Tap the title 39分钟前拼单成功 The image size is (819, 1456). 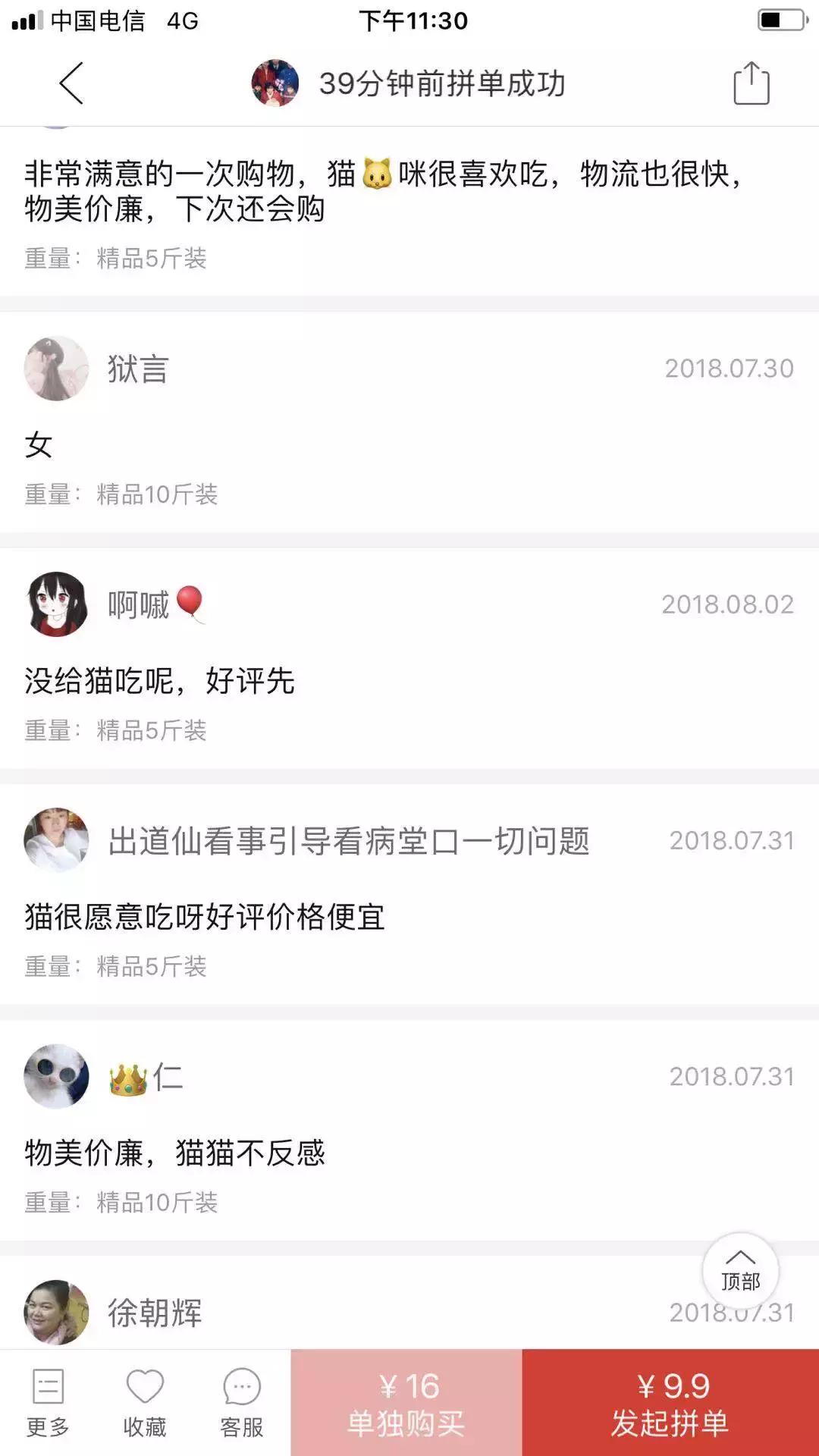point(444,83)
